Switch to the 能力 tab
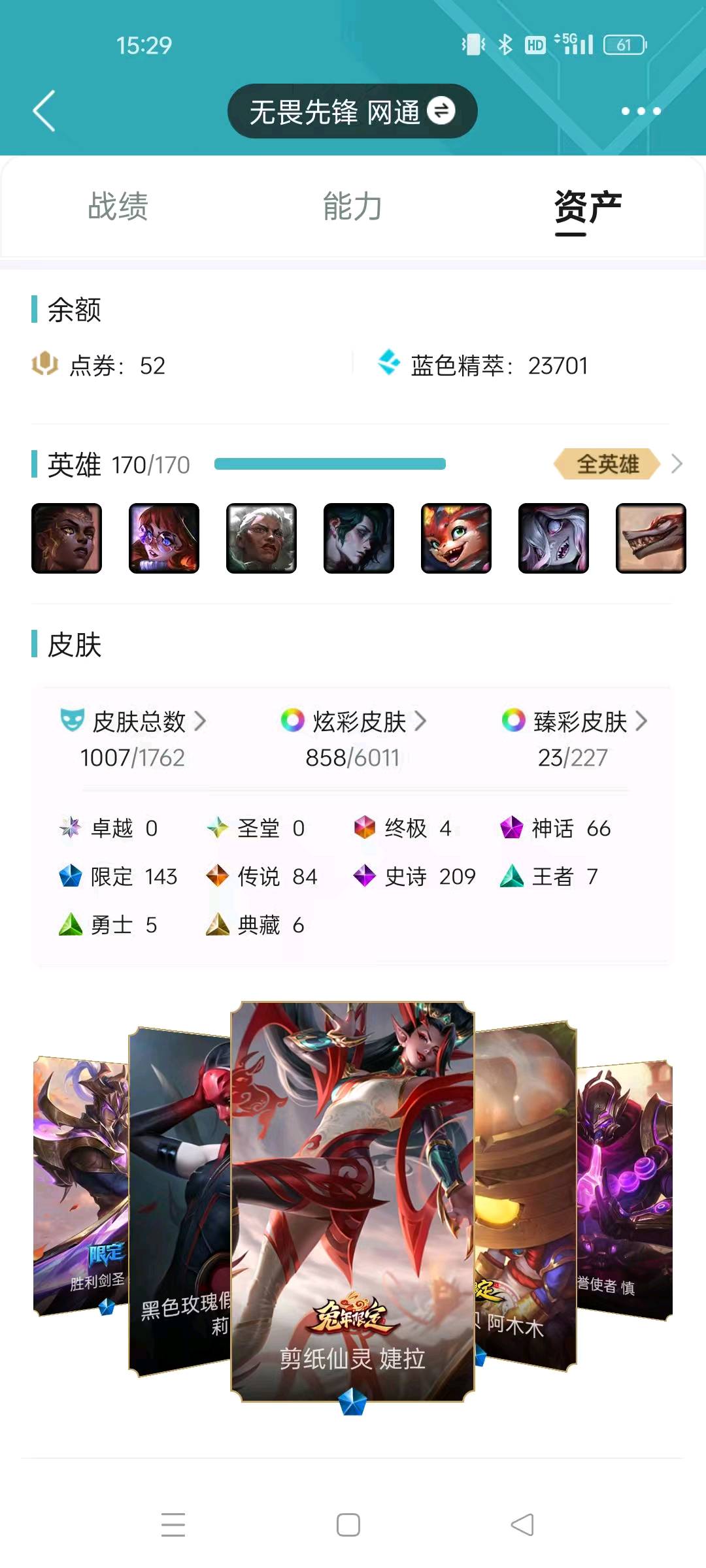706x1568 pixels. click(x=352, y=206)
